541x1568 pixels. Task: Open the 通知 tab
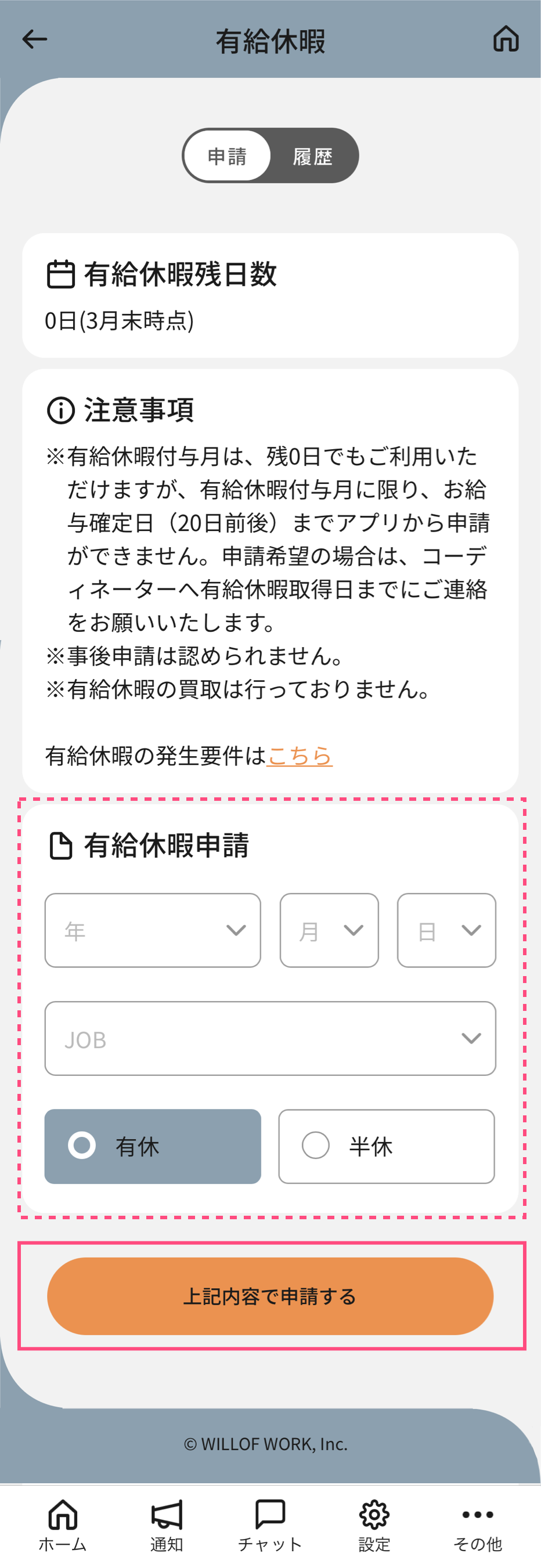pos(166,1526)
